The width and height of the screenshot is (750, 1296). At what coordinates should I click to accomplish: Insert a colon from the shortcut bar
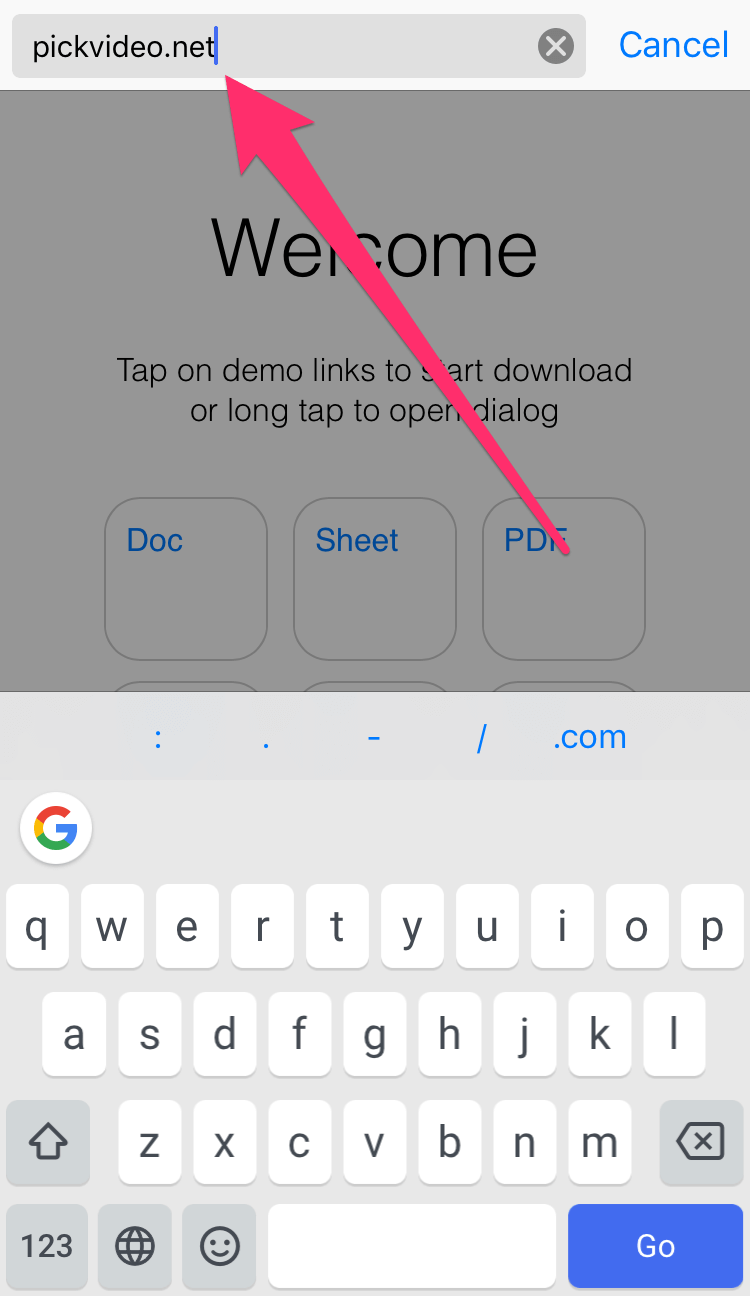click(158, 737)
